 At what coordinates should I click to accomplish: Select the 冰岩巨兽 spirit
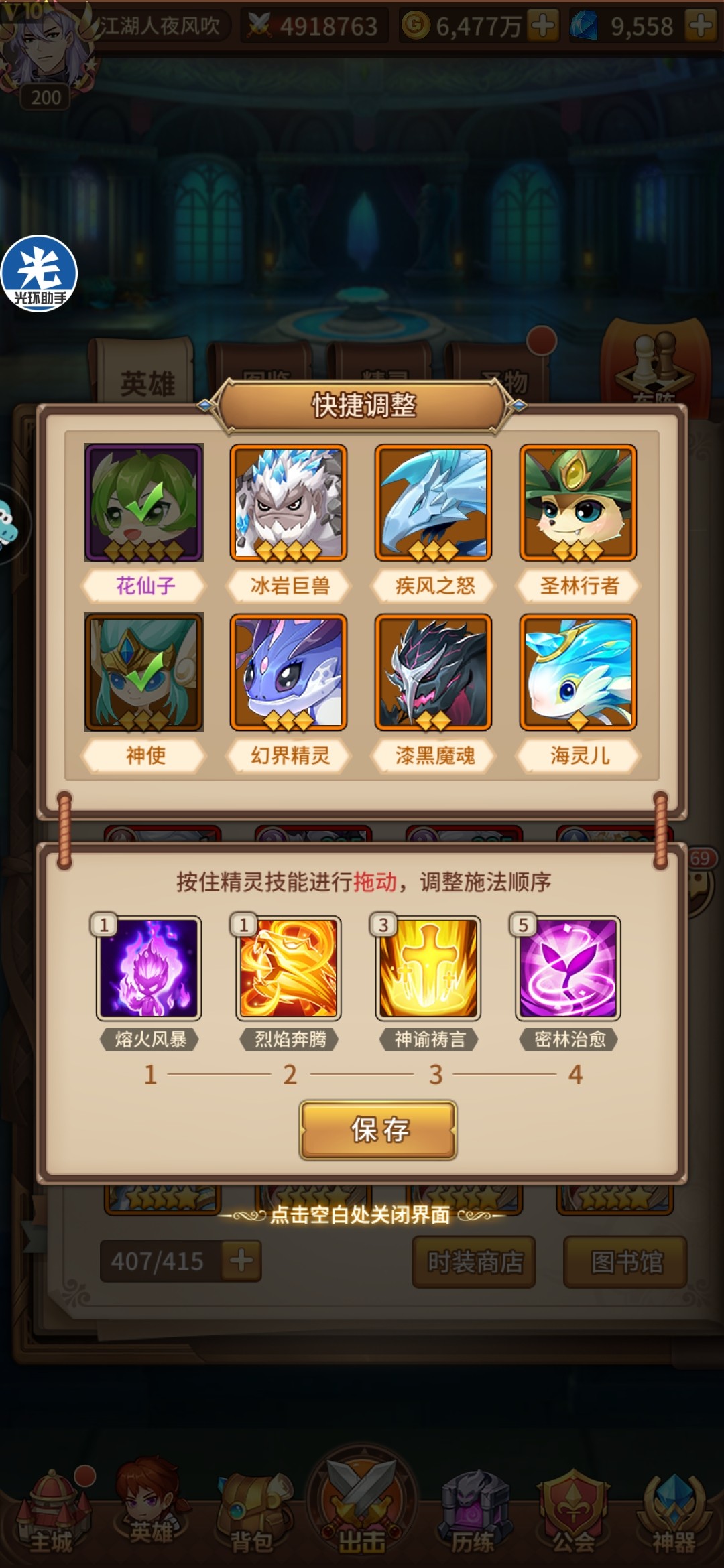point(288,503)
